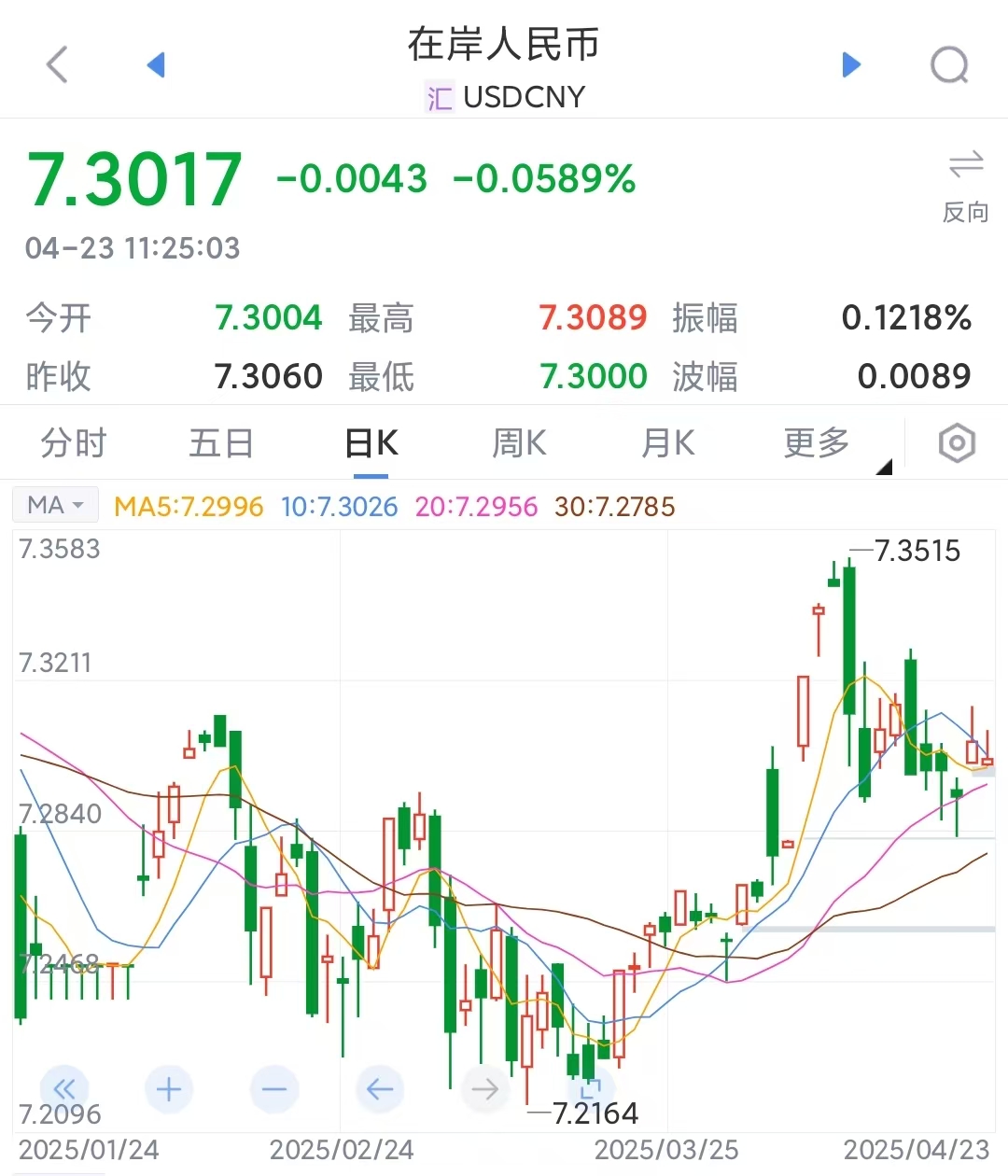Screen dimensions: 1008x1176
Task: Switch to the 分时 chart tab
Action: [x=74, y=443]
